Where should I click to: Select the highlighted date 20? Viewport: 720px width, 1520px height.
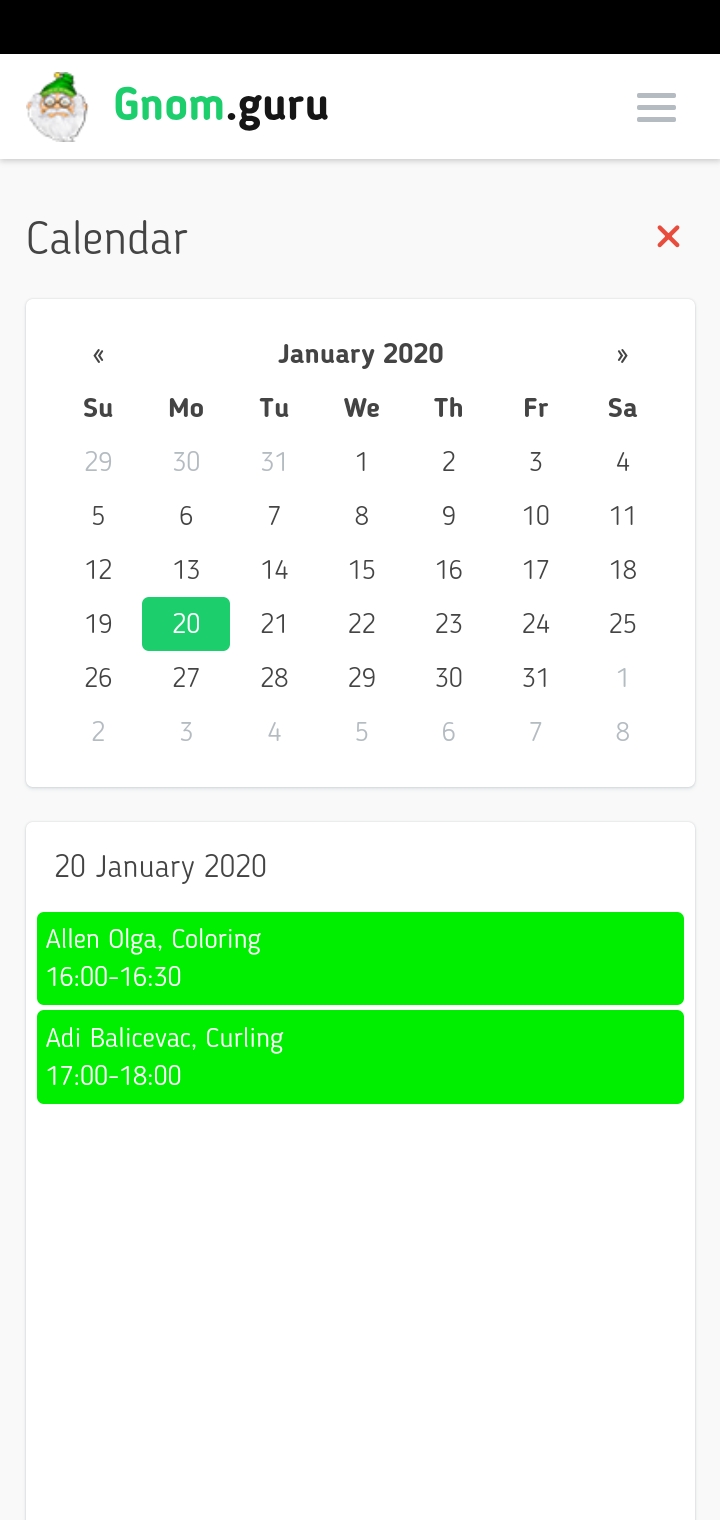[x=186, y=624]
